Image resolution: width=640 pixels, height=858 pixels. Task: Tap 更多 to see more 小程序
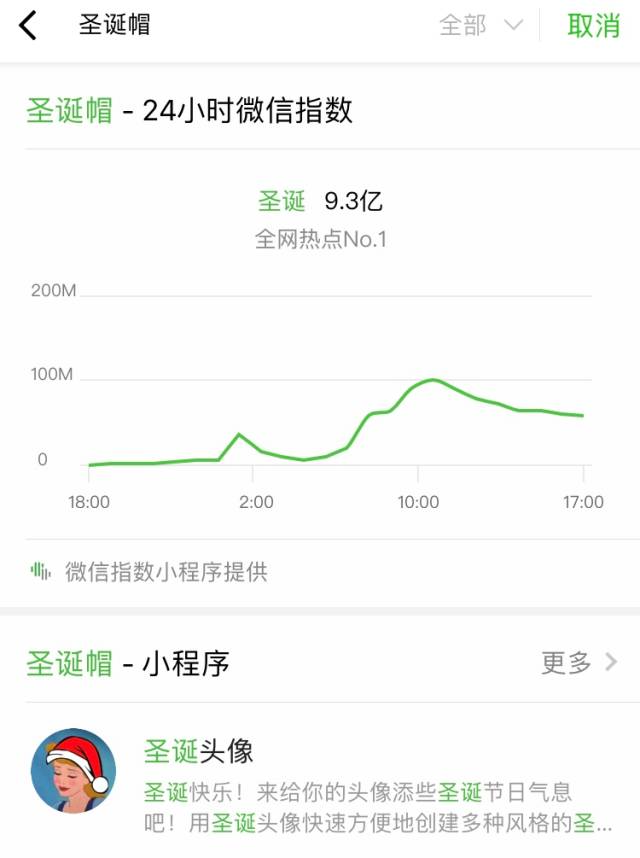[579, 662]
